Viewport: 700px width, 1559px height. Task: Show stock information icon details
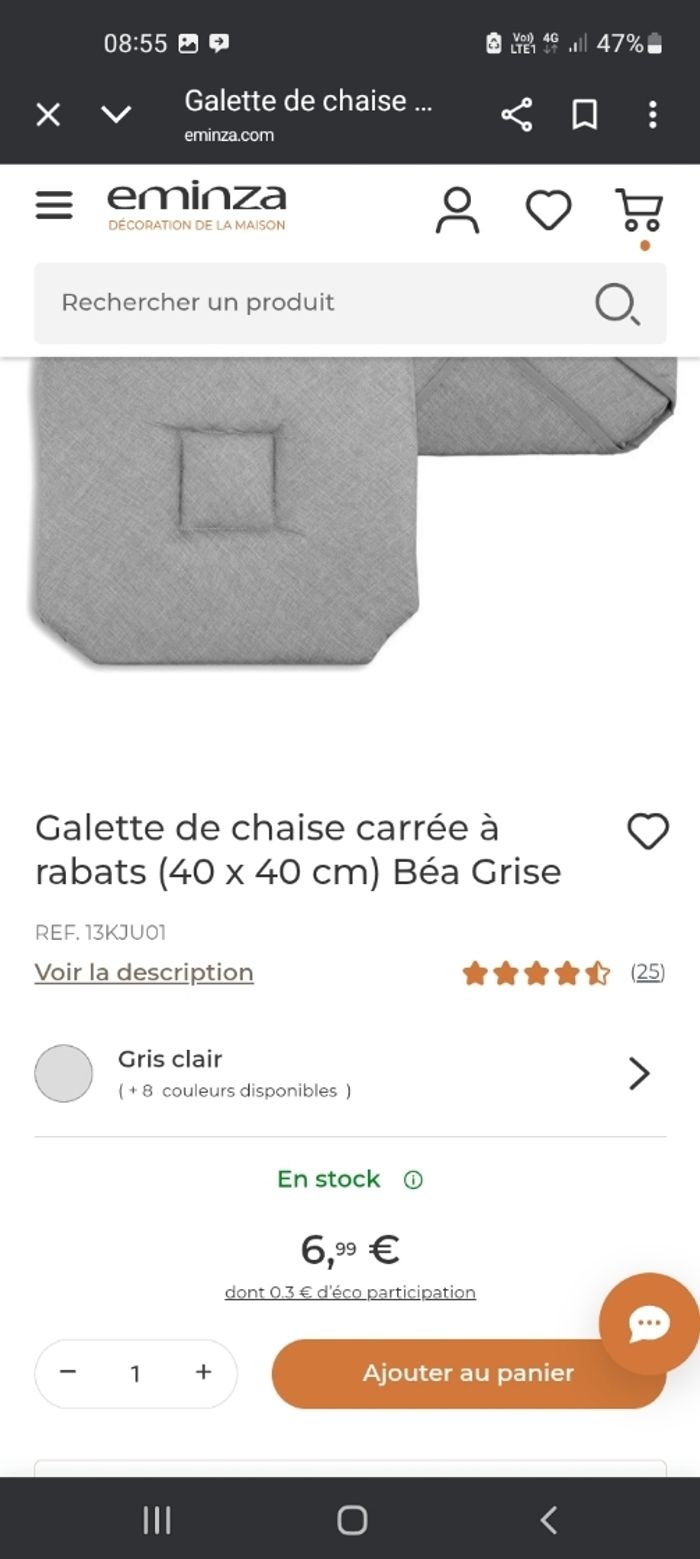[x=413, y=1180]
